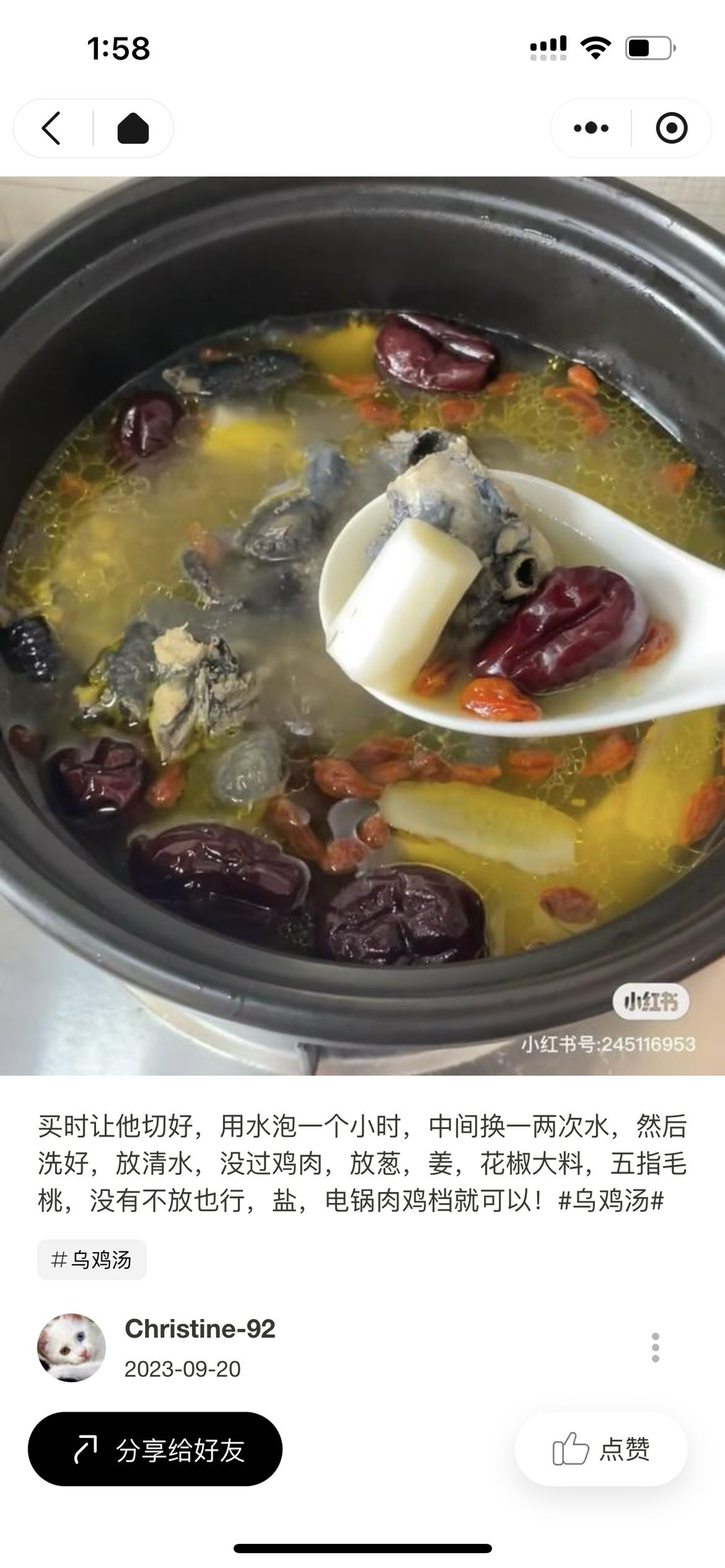View Christine-92's profile avatar
Screen dimensions: 725x1568
(71, 1347)
